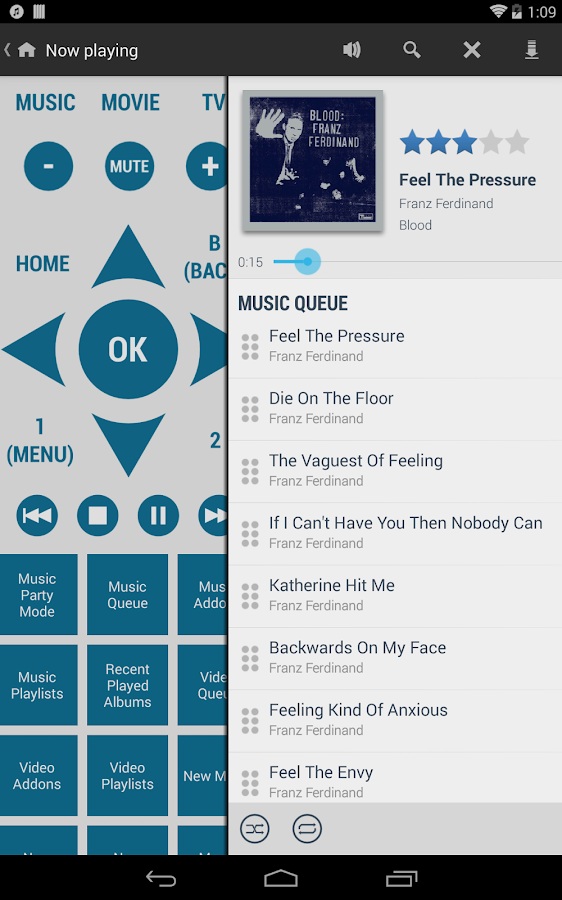This screenshot has width=562, height=900.
Task: Skip to the previous track
Action: click(x=37, y=515)
